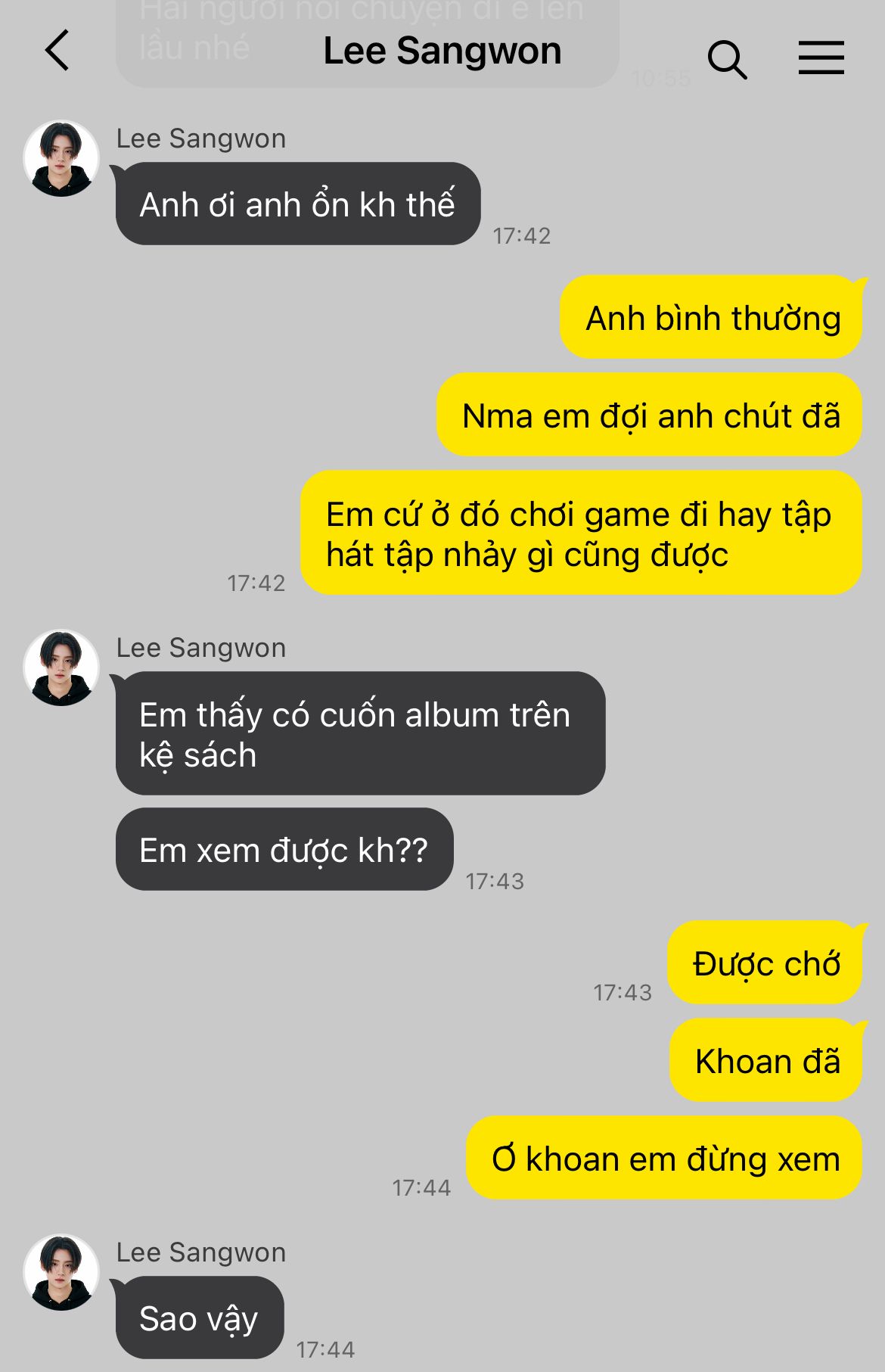This screenshot has width=885, height=1372.
Task: View Lee Sangwon's avatar by 'Sao vậy'
Action: pyautogui.click(x=61, y=1272)
